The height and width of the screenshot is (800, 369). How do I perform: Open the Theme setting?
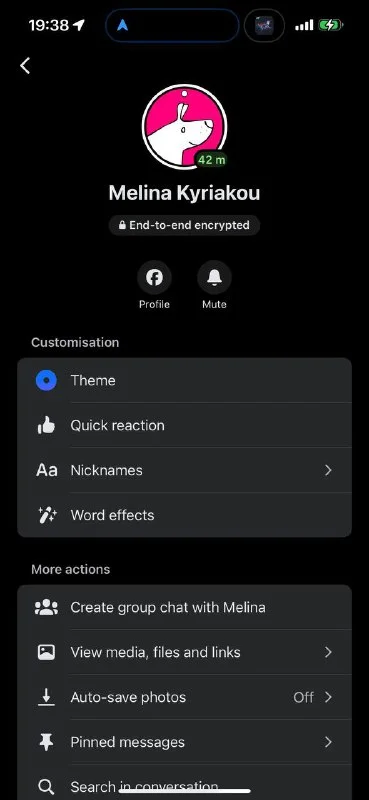pyautogui.click(x=184, y=380)
